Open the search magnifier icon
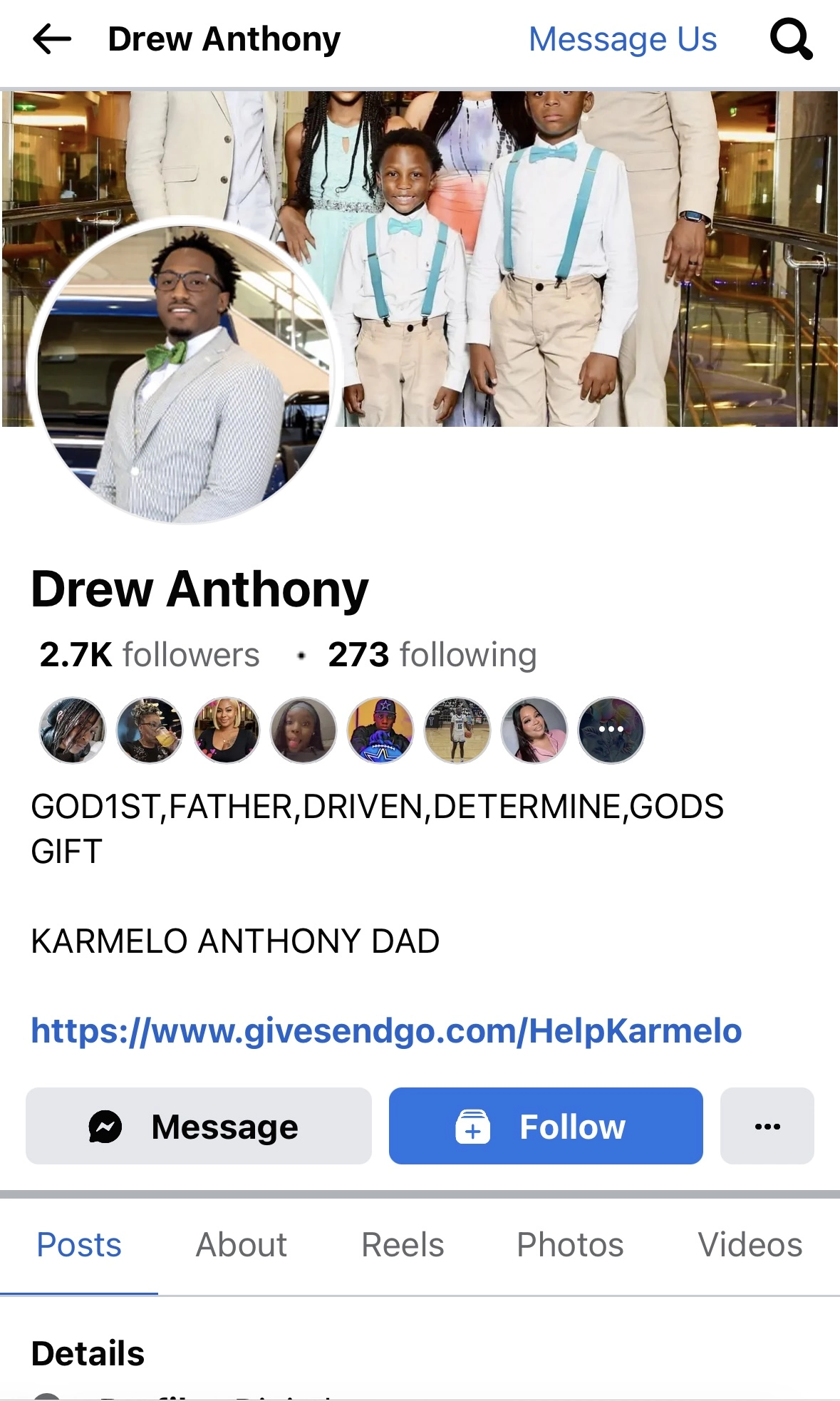 click(792, 39)
